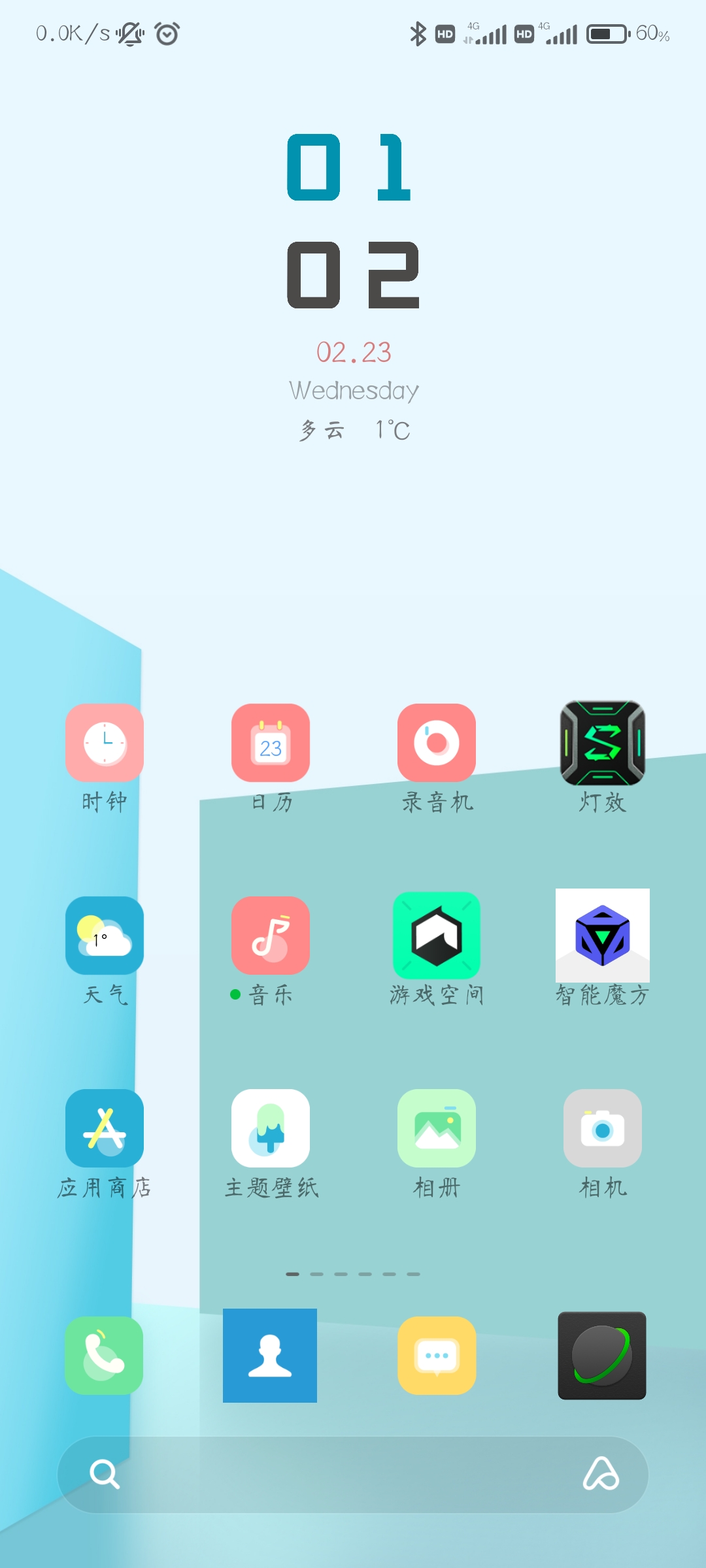Tap the assistant icon in the search bar
Screen dimensions: 706x1568
click(601, 1475)
